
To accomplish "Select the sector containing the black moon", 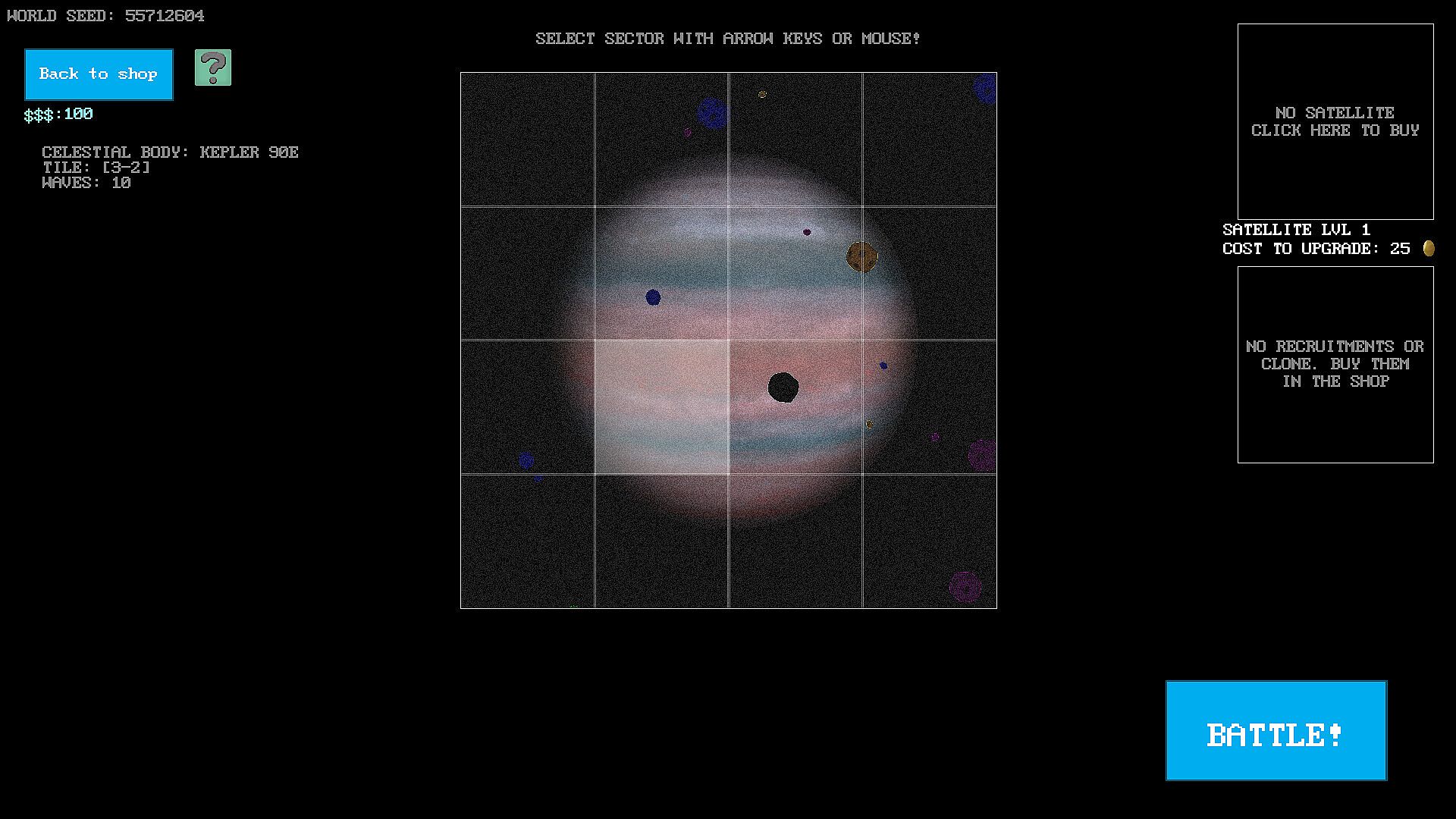I will click(795, 407).
